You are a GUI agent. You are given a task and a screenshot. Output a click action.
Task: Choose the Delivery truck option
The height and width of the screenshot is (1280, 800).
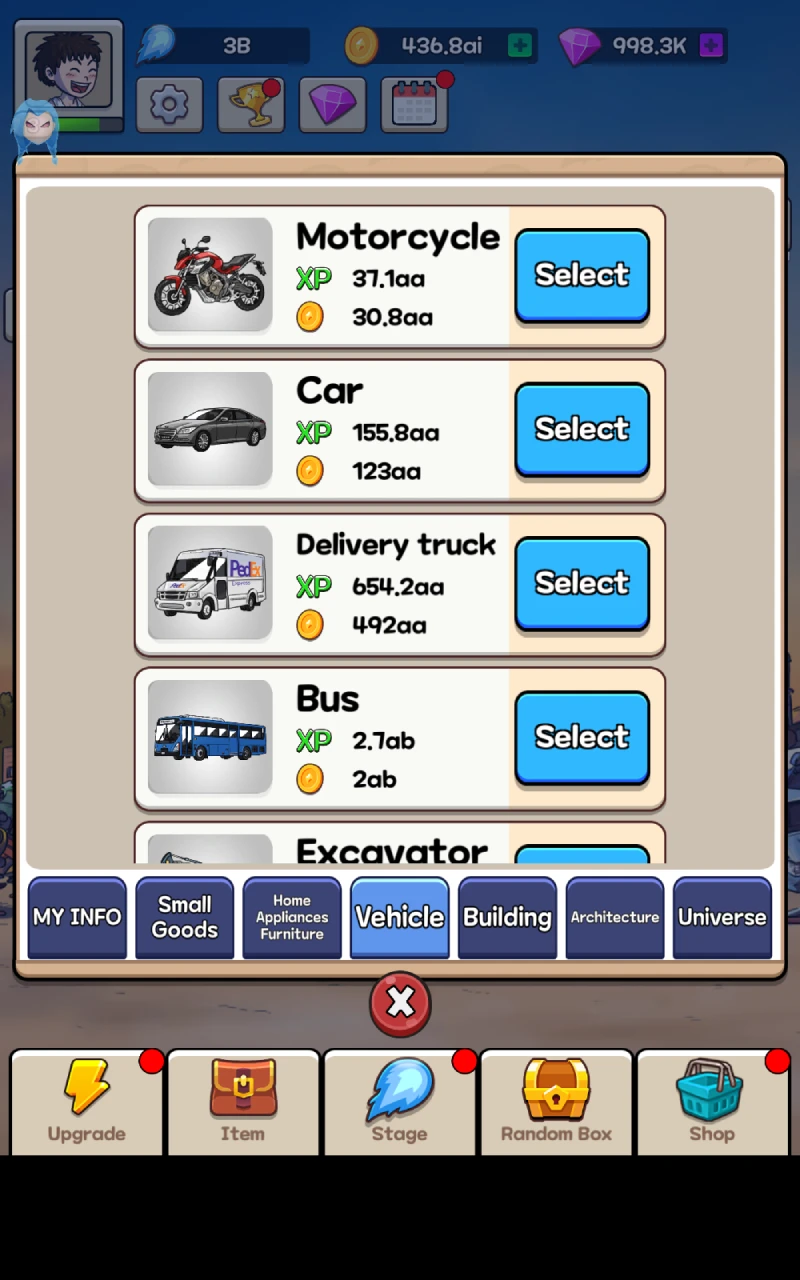(582, 583)
